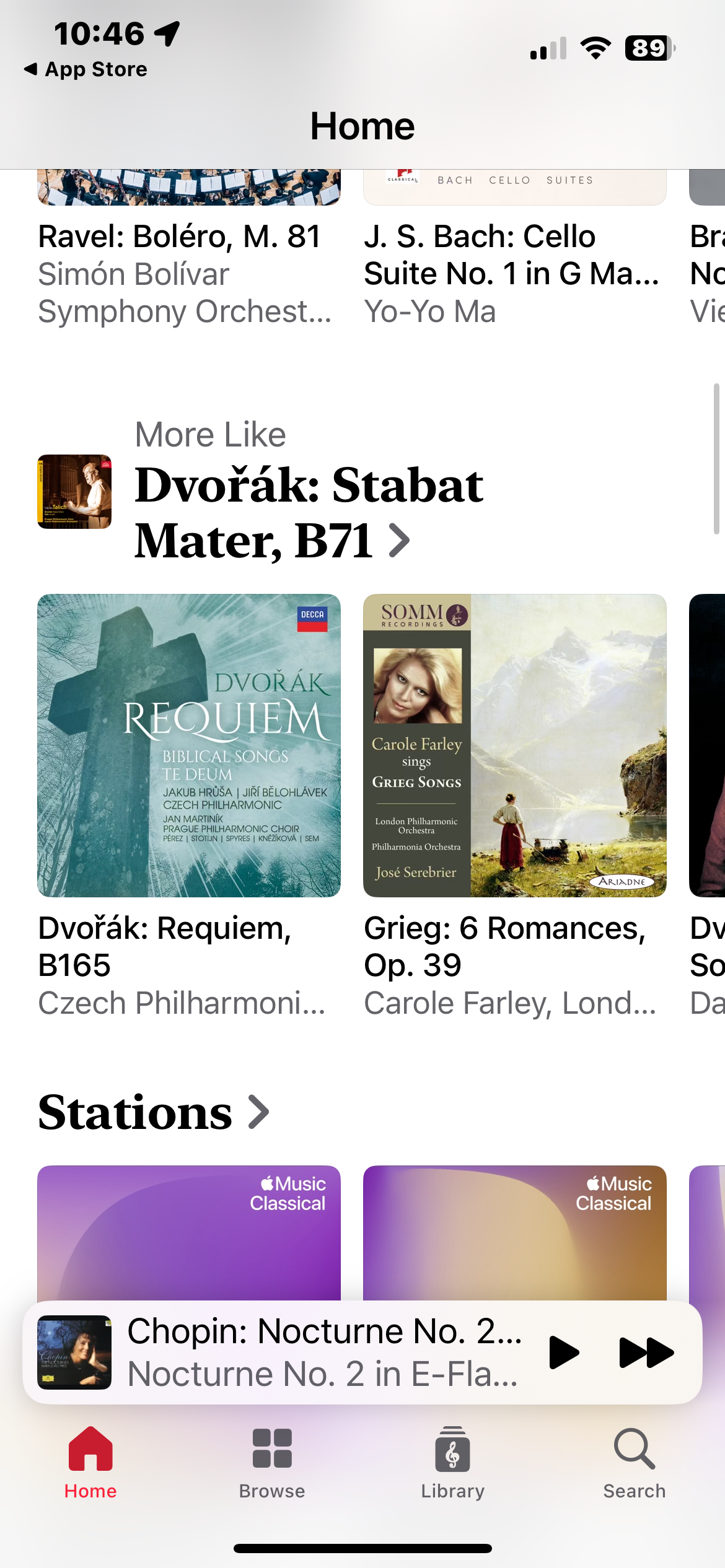Viewport: 725px width, 1568px height.
Task: Return to the App Store
Action: 86,69
